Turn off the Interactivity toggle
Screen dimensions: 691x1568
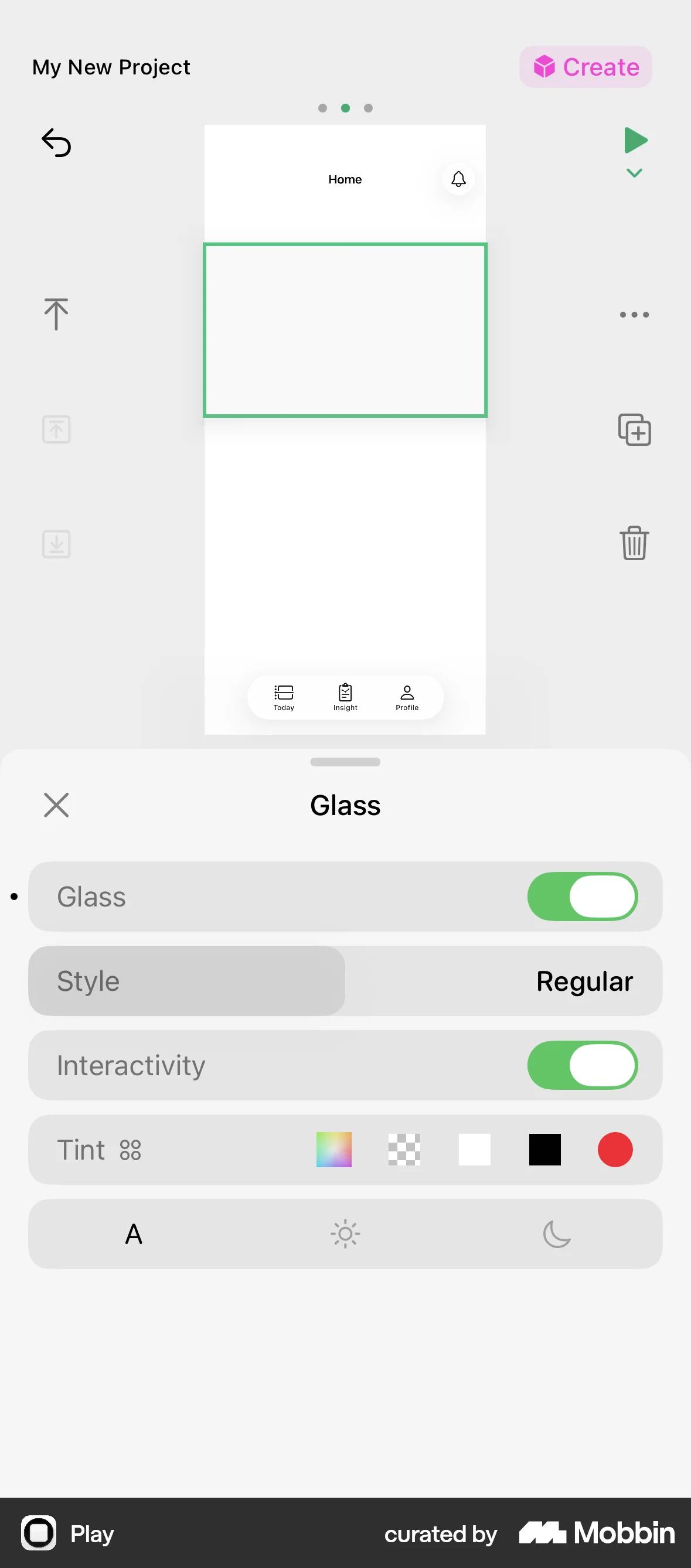[x=583, y=1065]
